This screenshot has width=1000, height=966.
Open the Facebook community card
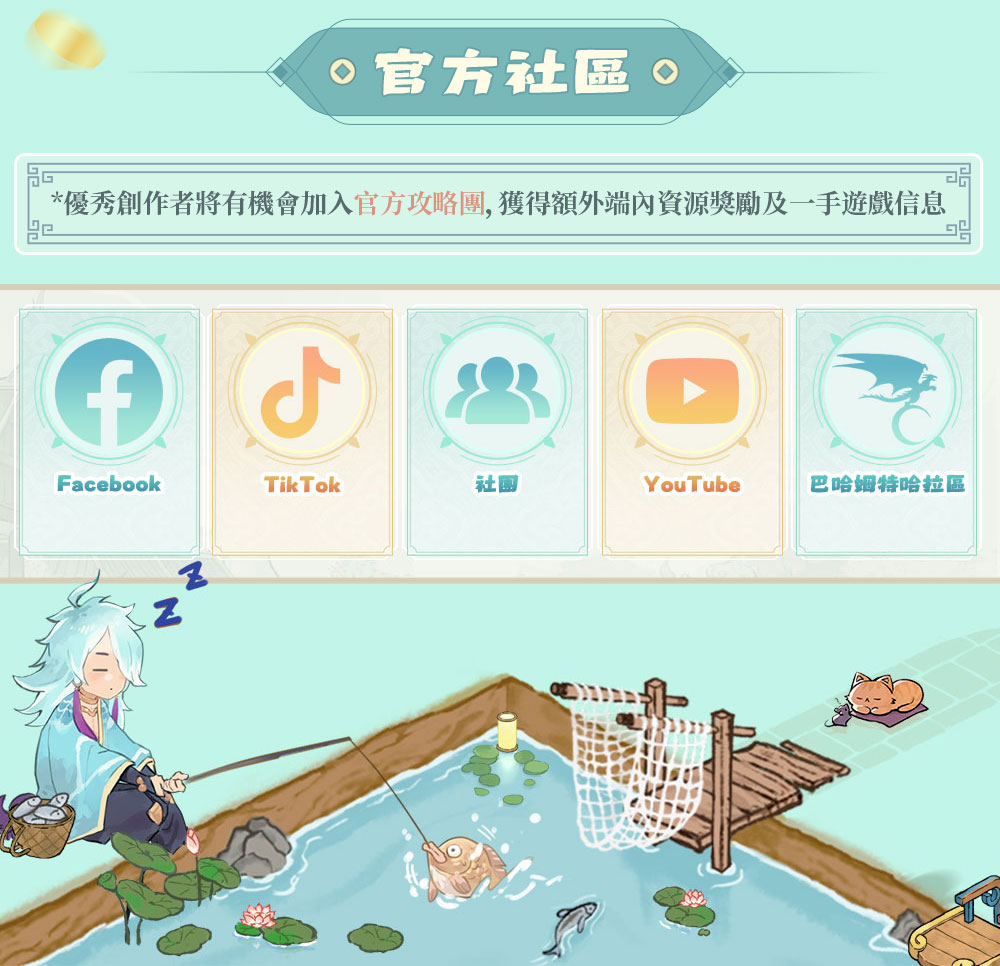coord(109,430)
